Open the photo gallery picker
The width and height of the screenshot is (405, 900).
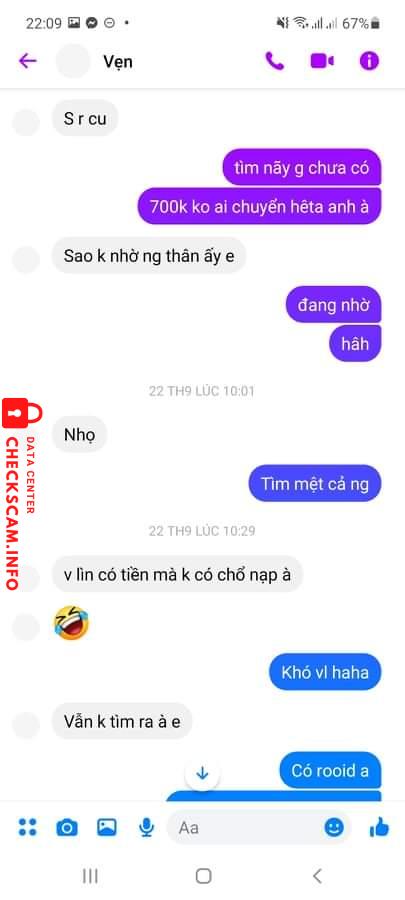(x=107, y=827)
